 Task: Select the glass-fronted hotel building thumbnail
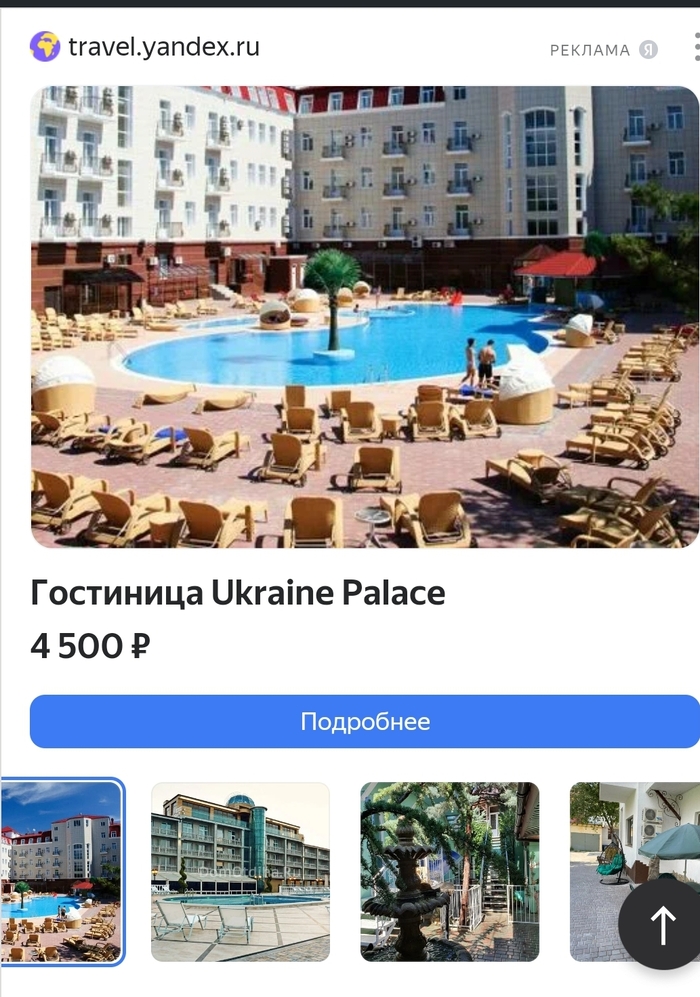click(x=240, y=871)
